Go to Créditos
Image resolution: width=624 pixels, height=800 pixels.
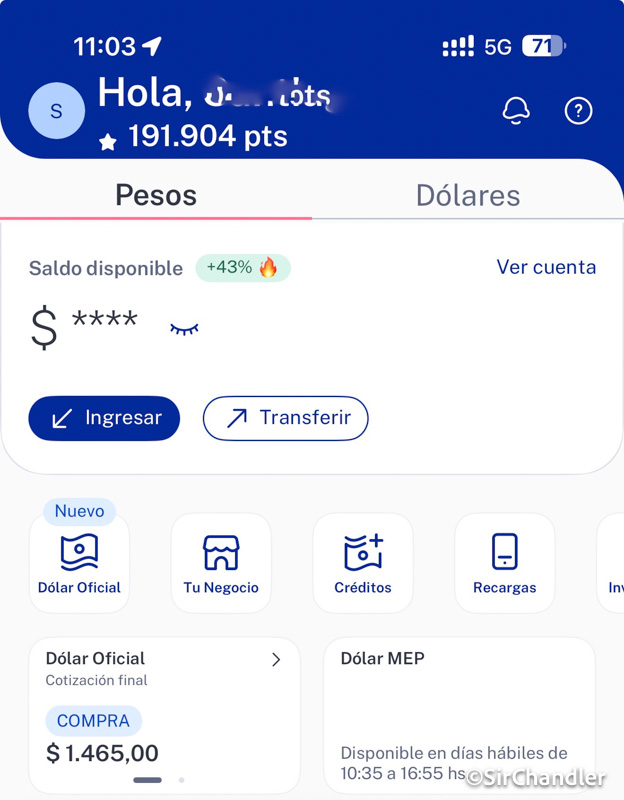(x=363, y=562)
